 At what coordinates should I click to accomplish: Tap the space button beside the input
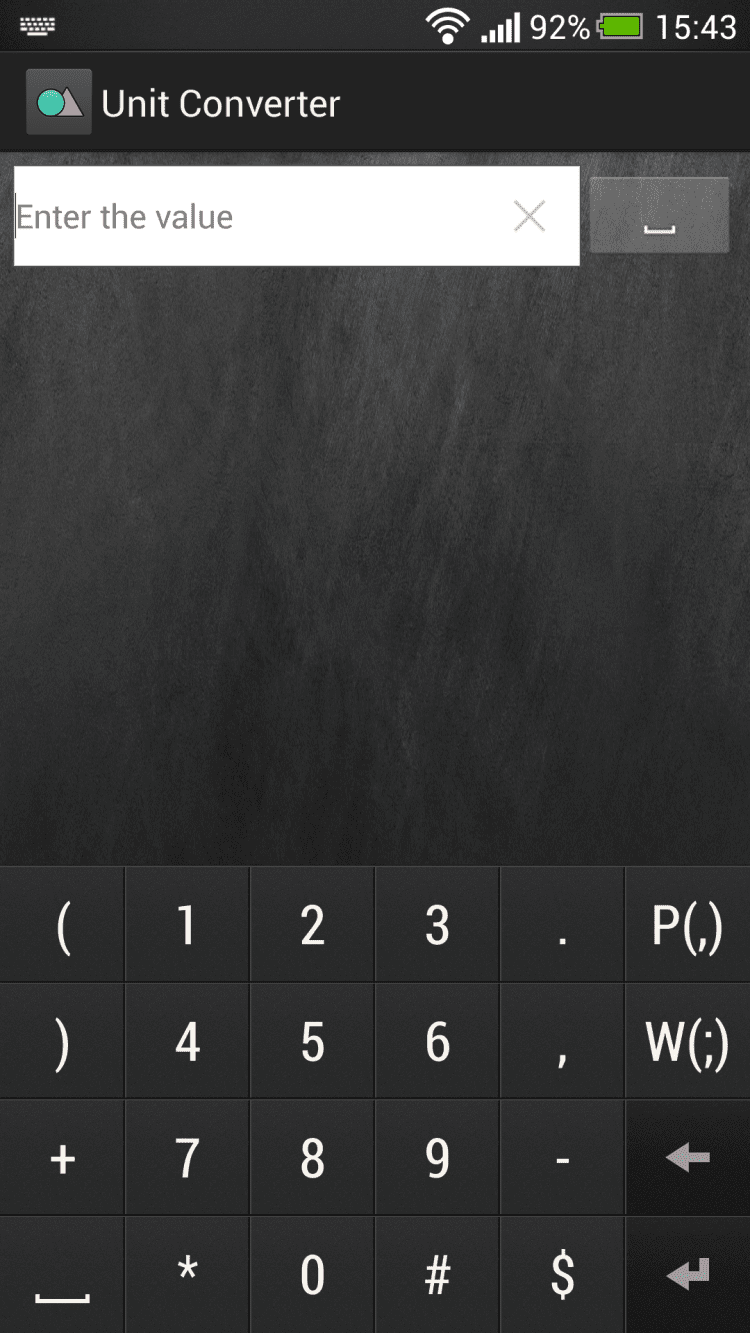[x=659, y=216]
